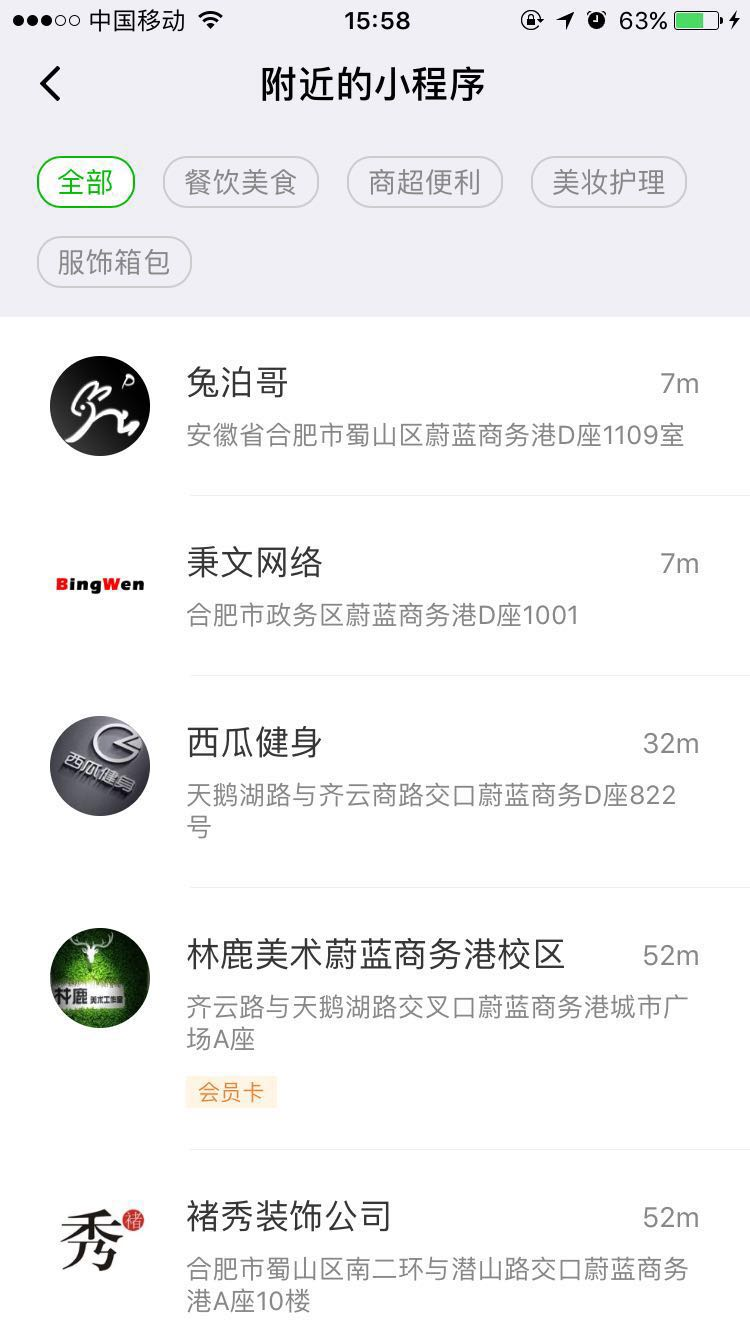This screenshot has width=750, height=1334.
Task: Select the 美妆护理 category tab
Action: pyautogui.click(x=607, y=182)
